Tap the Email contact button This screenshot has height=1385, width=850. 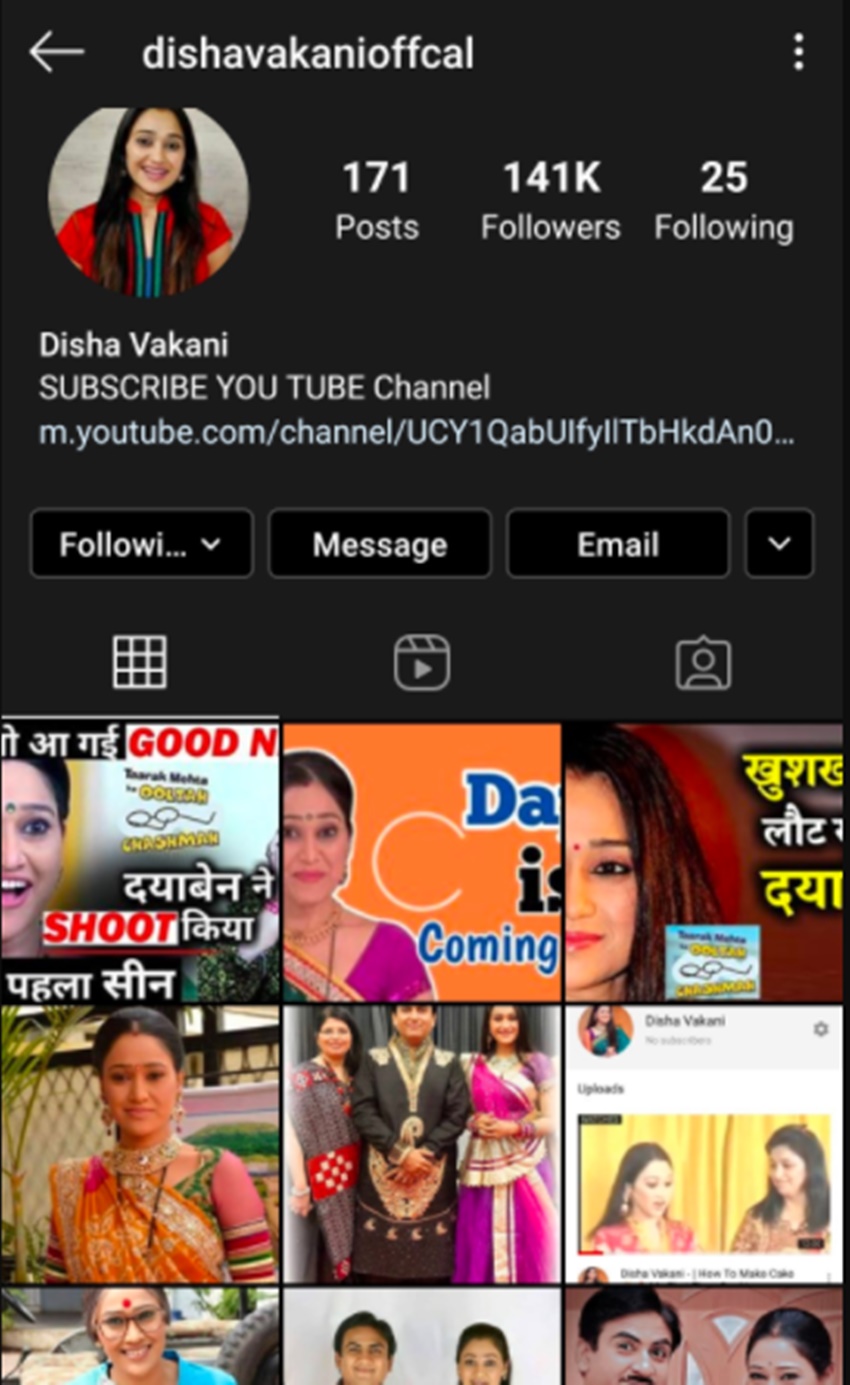pos(618,544)
